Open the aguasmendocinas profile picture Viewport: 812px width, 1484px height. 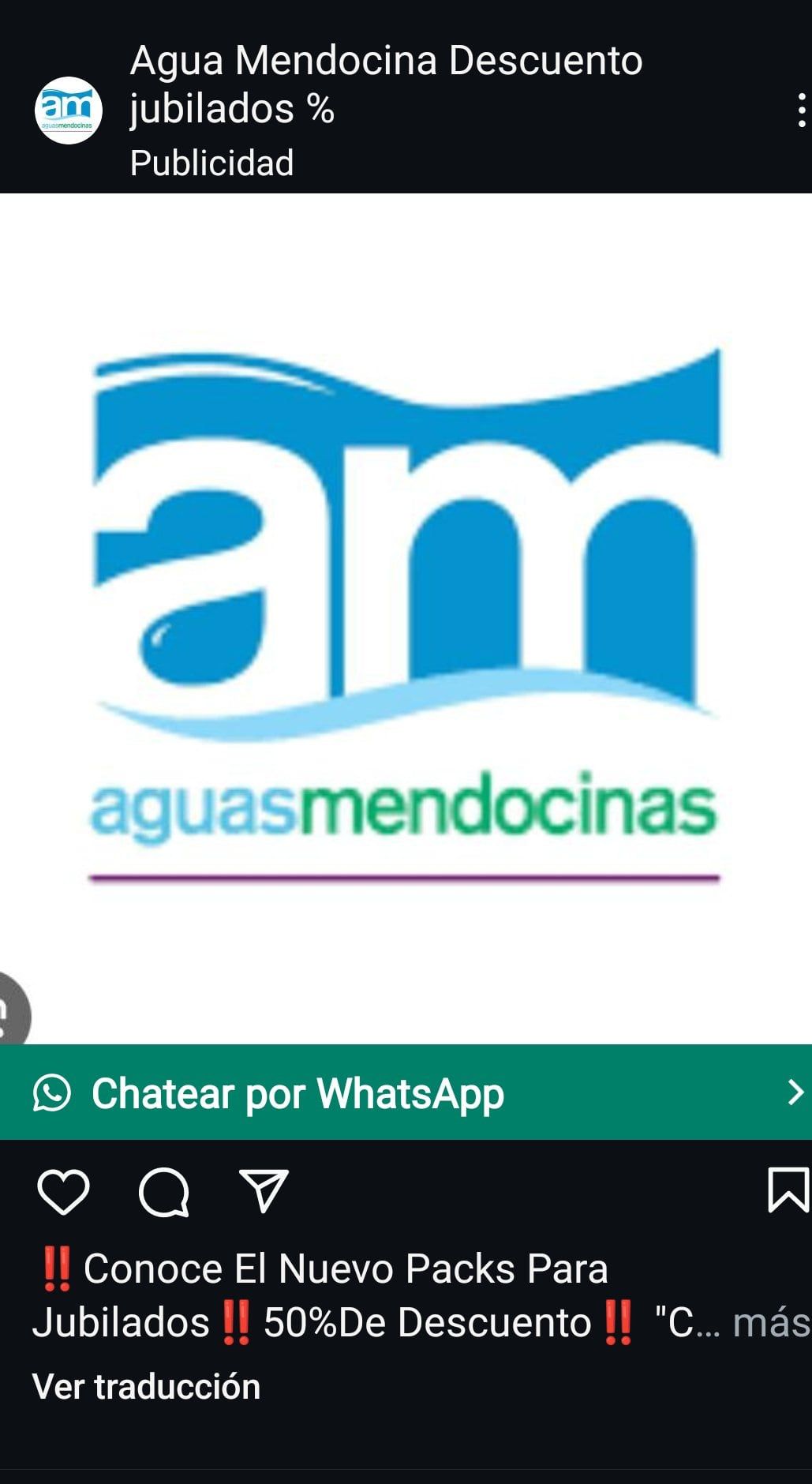point(69,107)
